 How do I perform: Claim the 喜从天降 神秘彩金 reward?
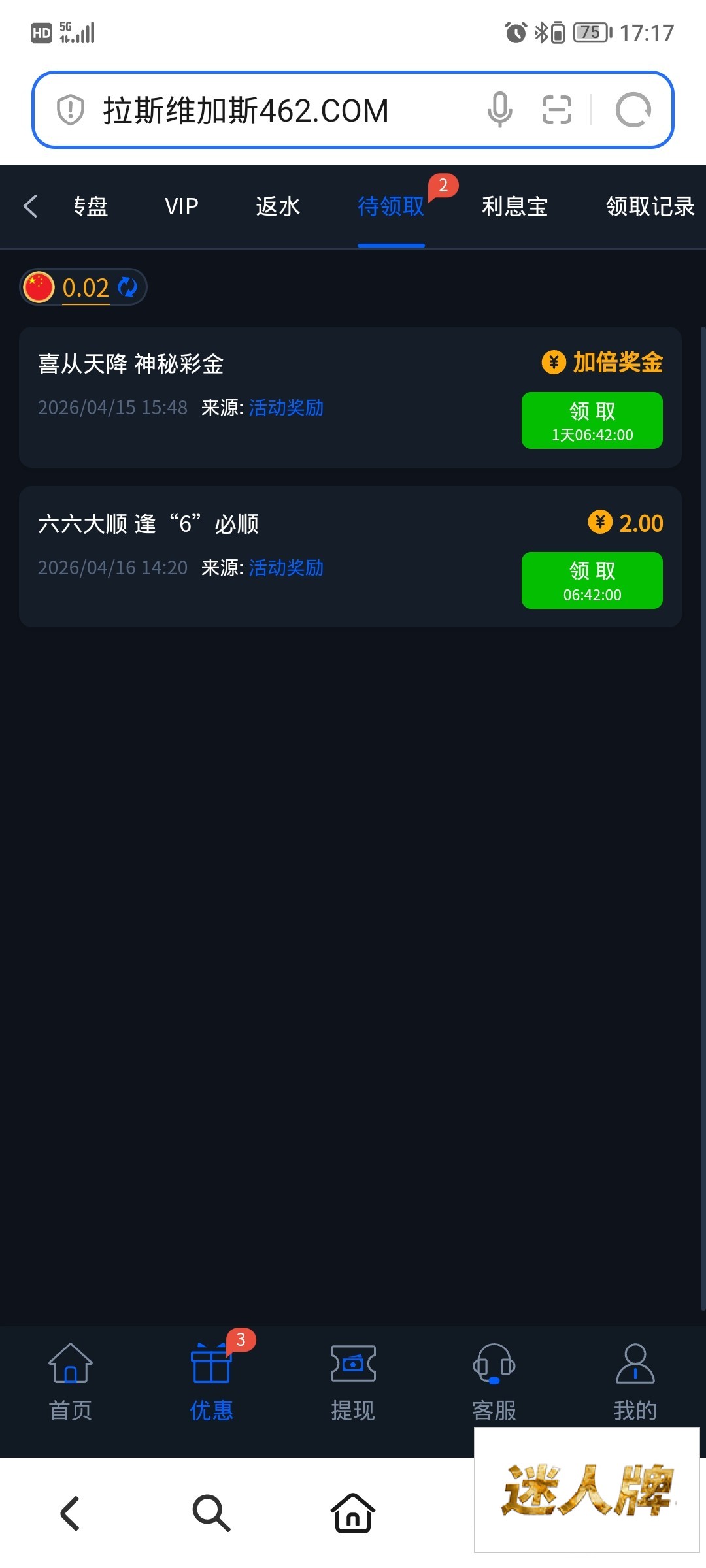pyautogui.click(x=592, y=420)
